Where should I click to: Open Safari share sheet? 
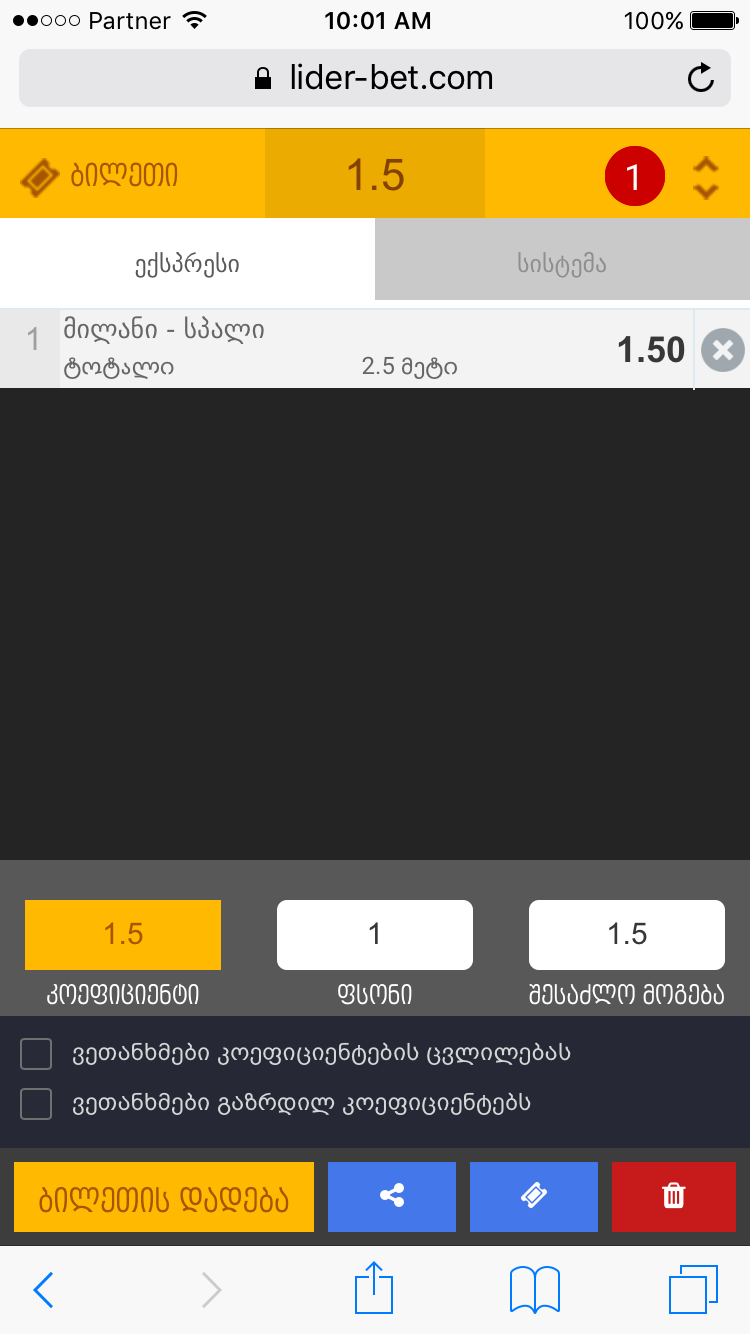pos(373,1288)
